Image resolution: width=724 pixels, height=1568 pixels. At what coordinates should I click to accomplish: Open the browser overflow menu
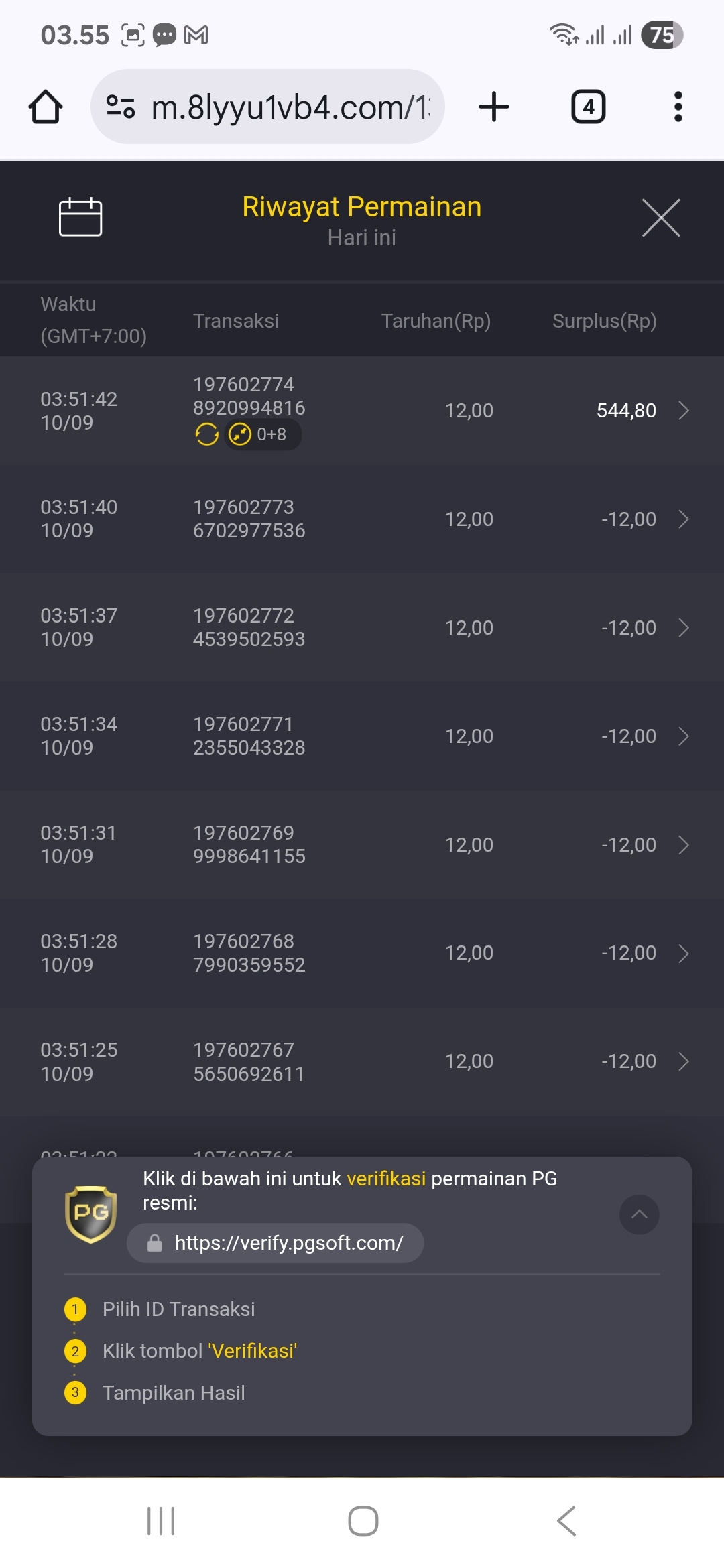(678, 107)
